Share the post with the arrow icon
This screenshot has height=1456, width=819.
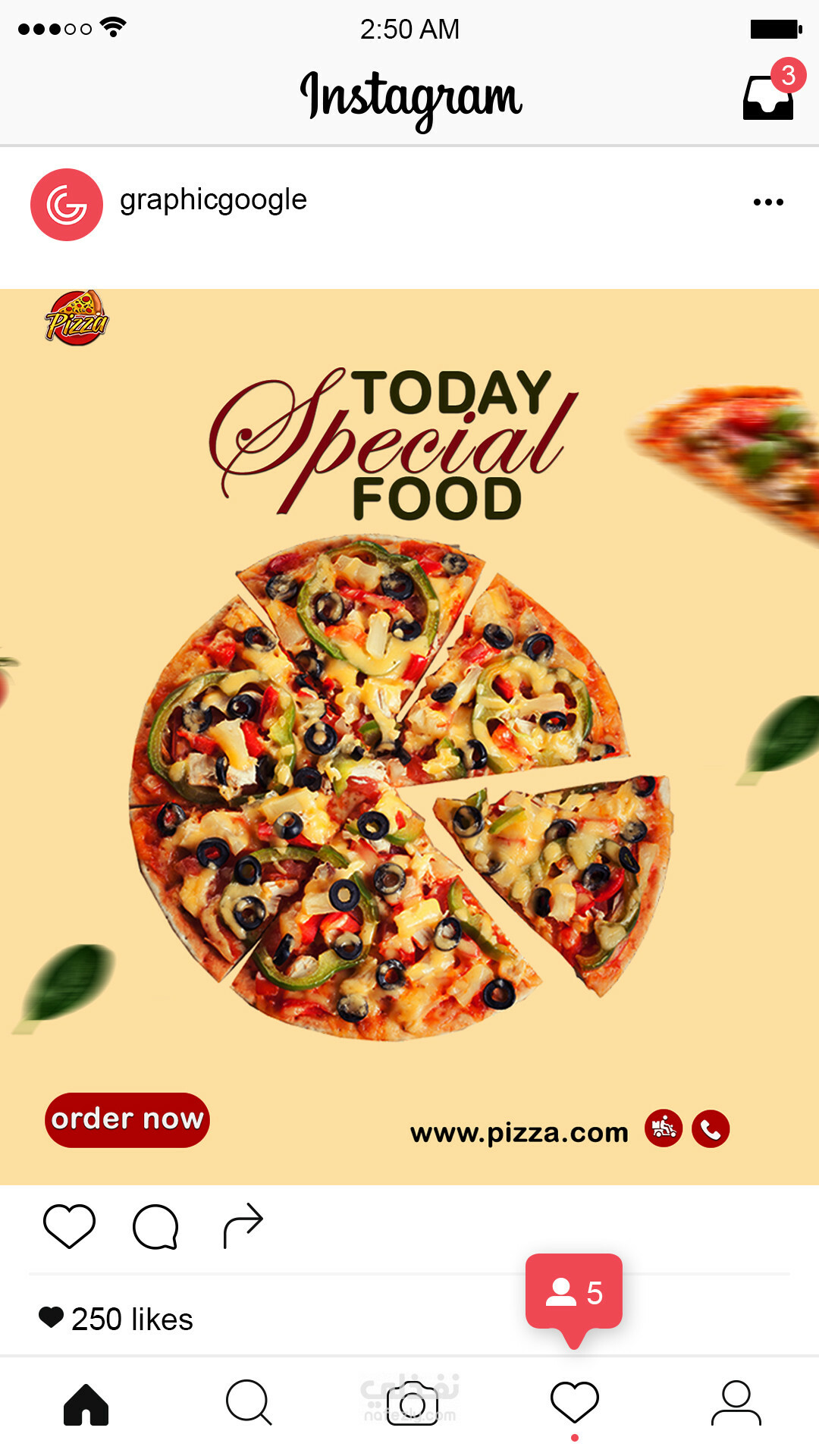[243, 1225]
